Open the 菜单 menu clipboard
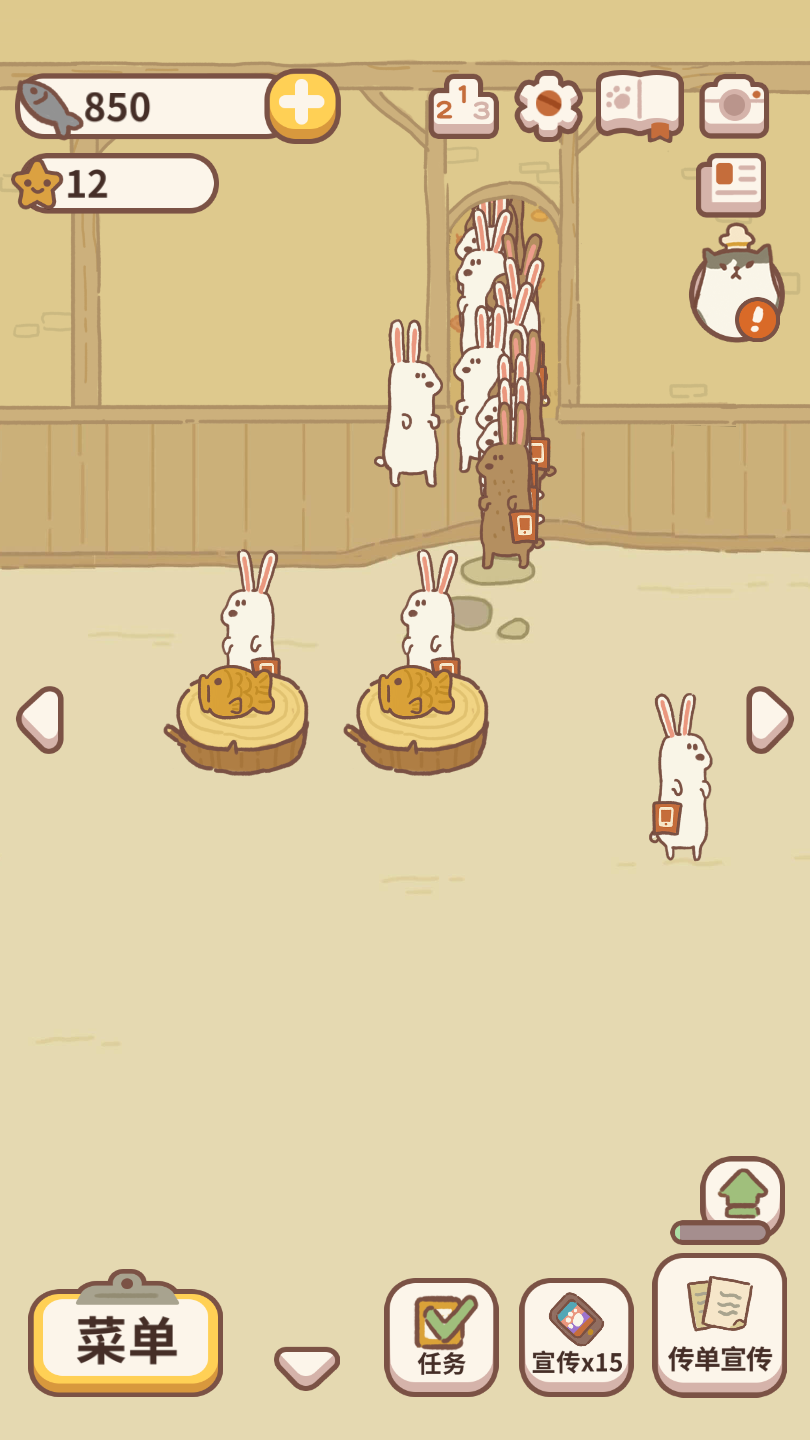The height and width of the screenshot is (1440, 810). 126,1340
